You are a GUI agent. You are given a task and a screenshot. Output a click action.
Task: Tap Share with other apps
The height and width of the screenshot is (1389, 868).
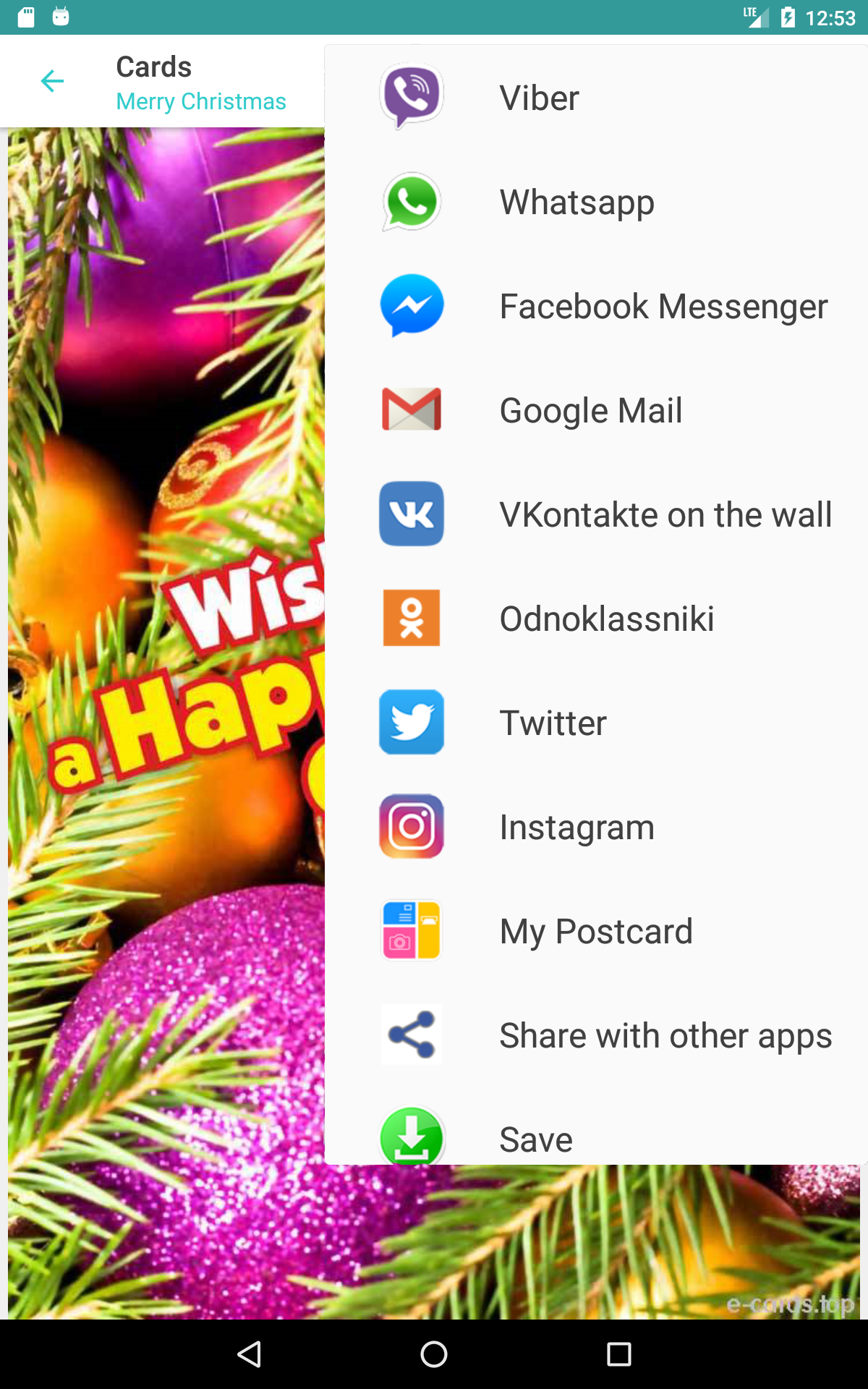[x=596, y=1035]
